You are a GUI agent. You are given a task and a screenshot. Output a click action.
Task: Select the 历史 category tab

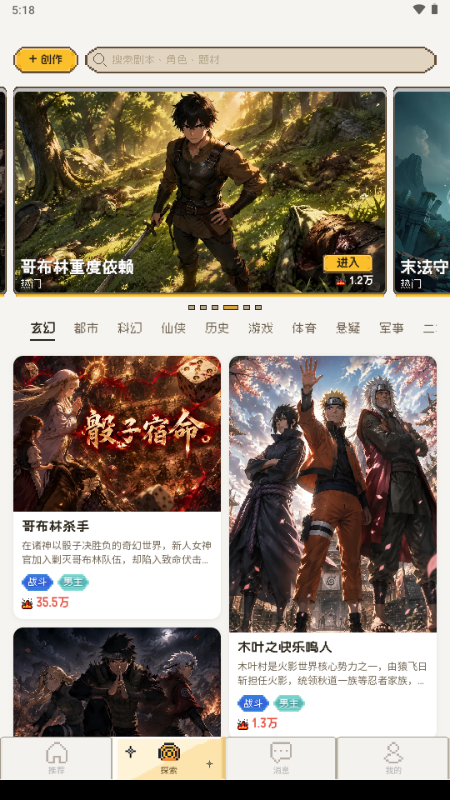pos(217,328)
